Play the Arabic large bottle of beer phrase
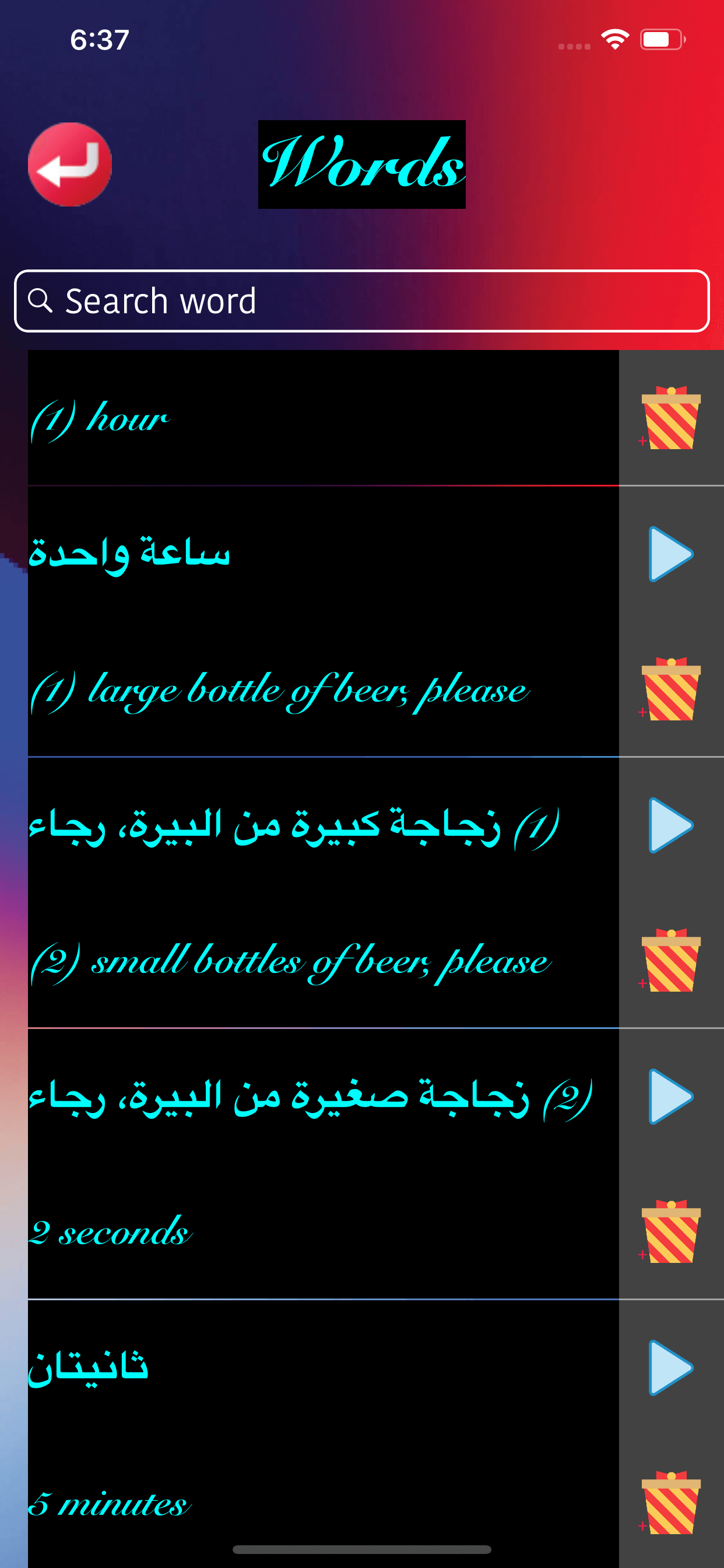The image size is (724, 1568). click(670, 825)
